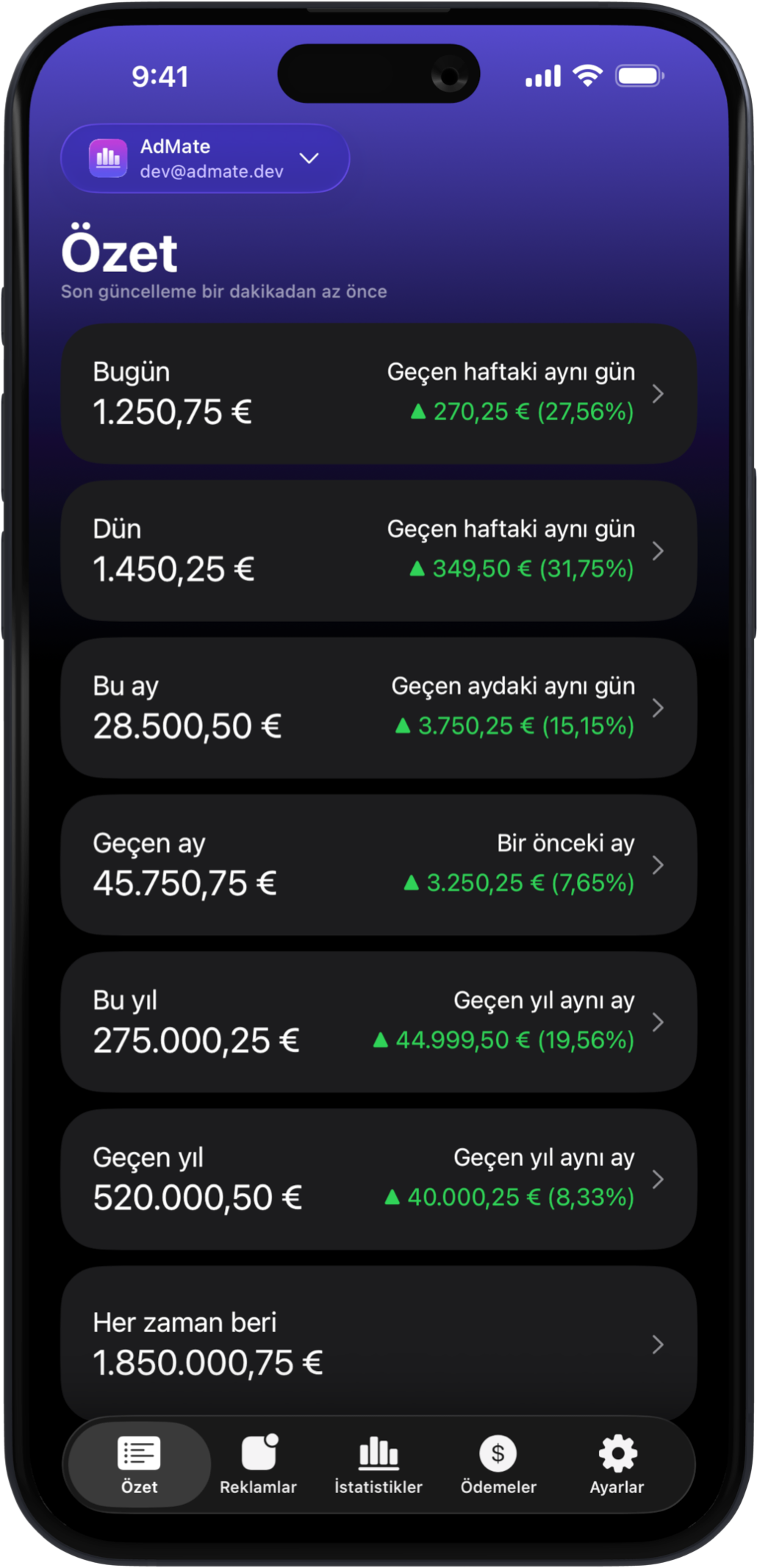
Task: Open the AdMate account switcher dropdown
Action: point(204,159)
